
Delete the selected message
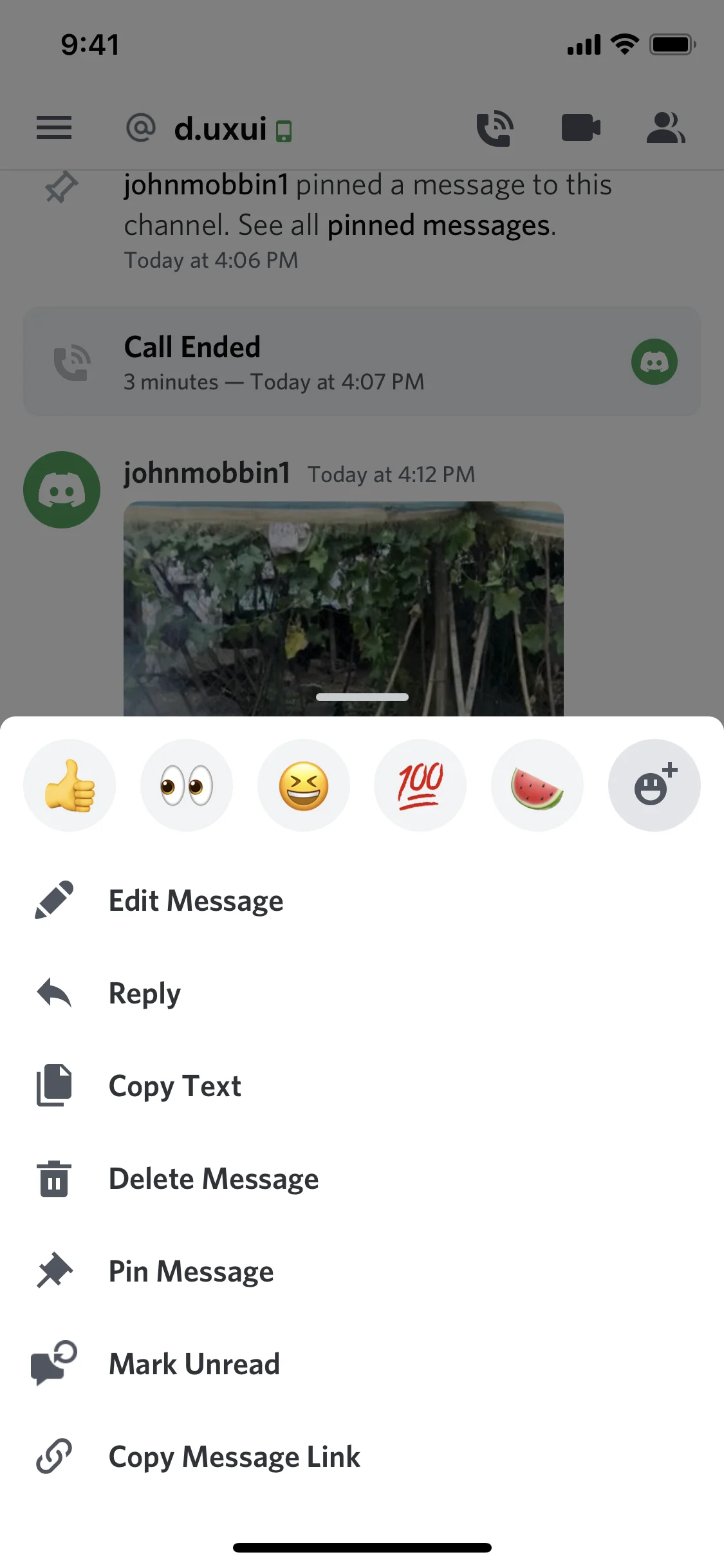point(213,1179)
